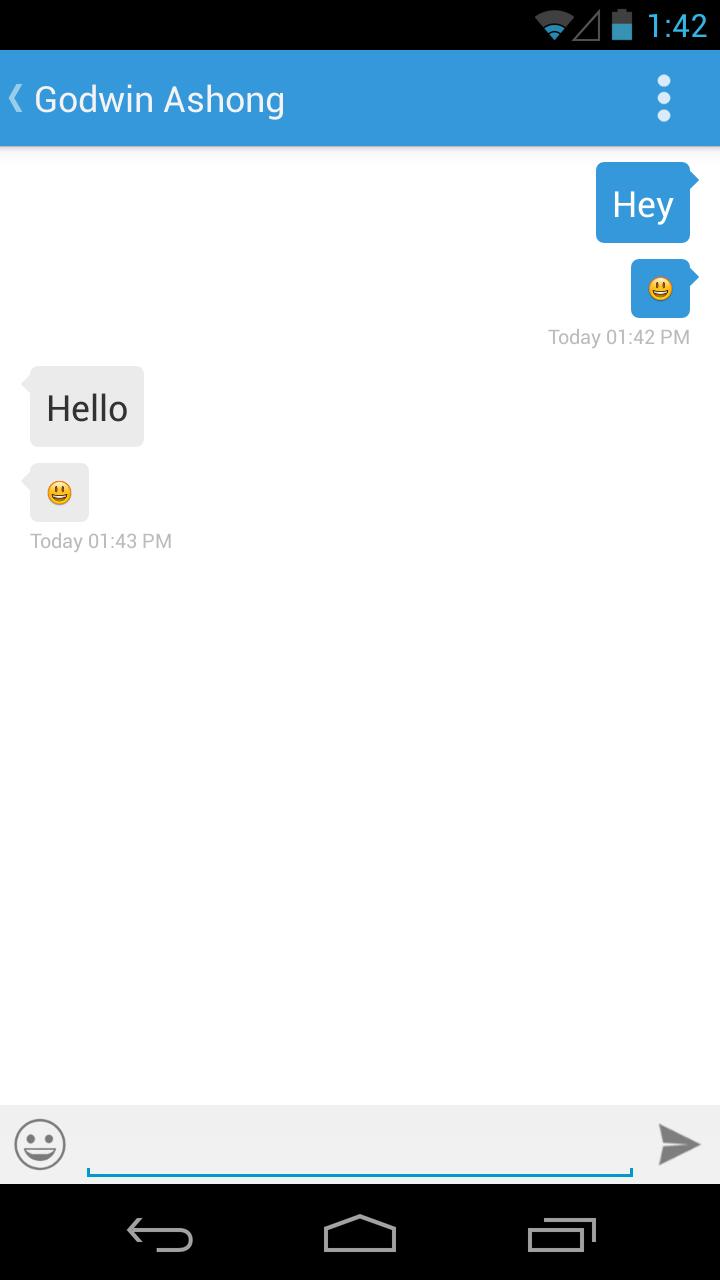Tap the Android home navigation icon
Screen dimensions: 720x1280
point(360,1236)
